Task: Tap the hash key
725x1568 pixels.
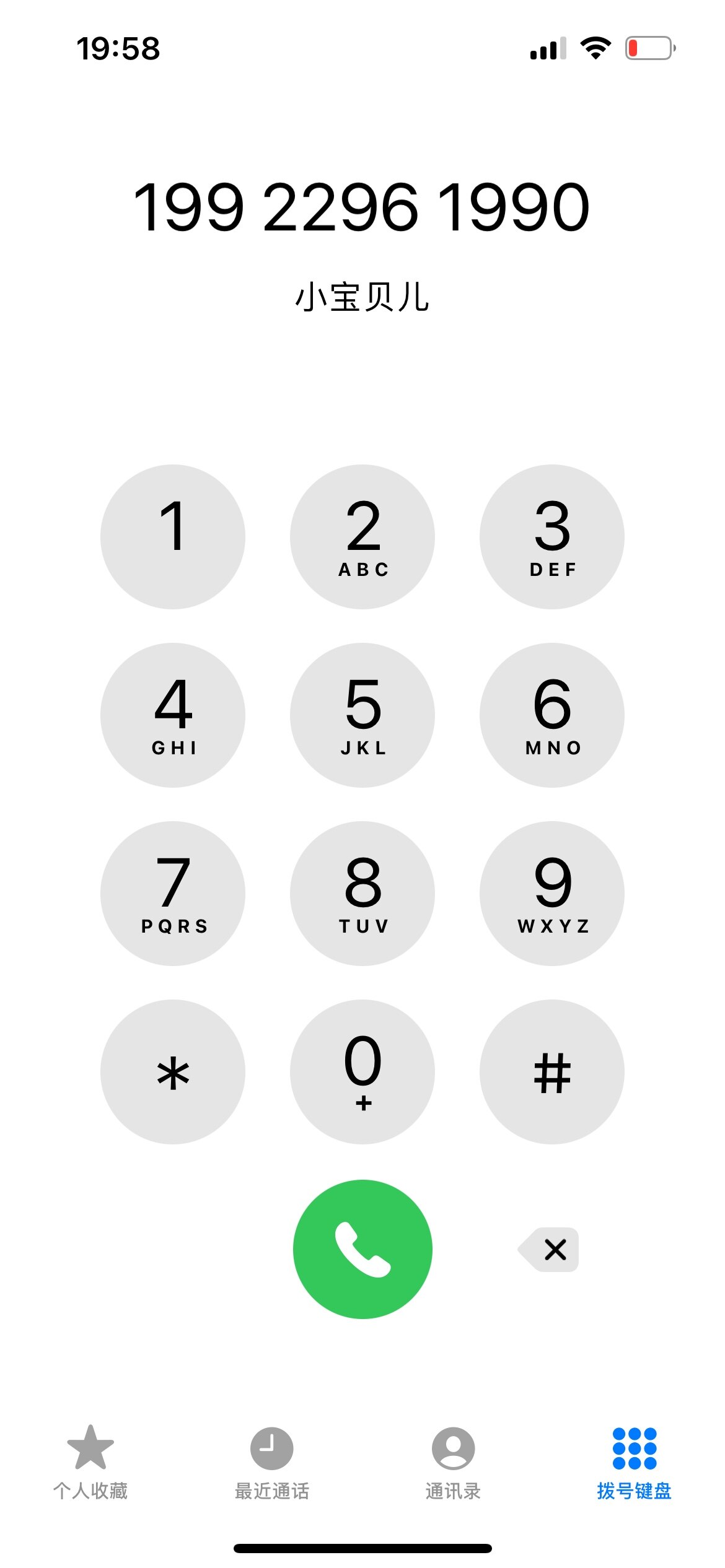Action: tap(552, 1072)
